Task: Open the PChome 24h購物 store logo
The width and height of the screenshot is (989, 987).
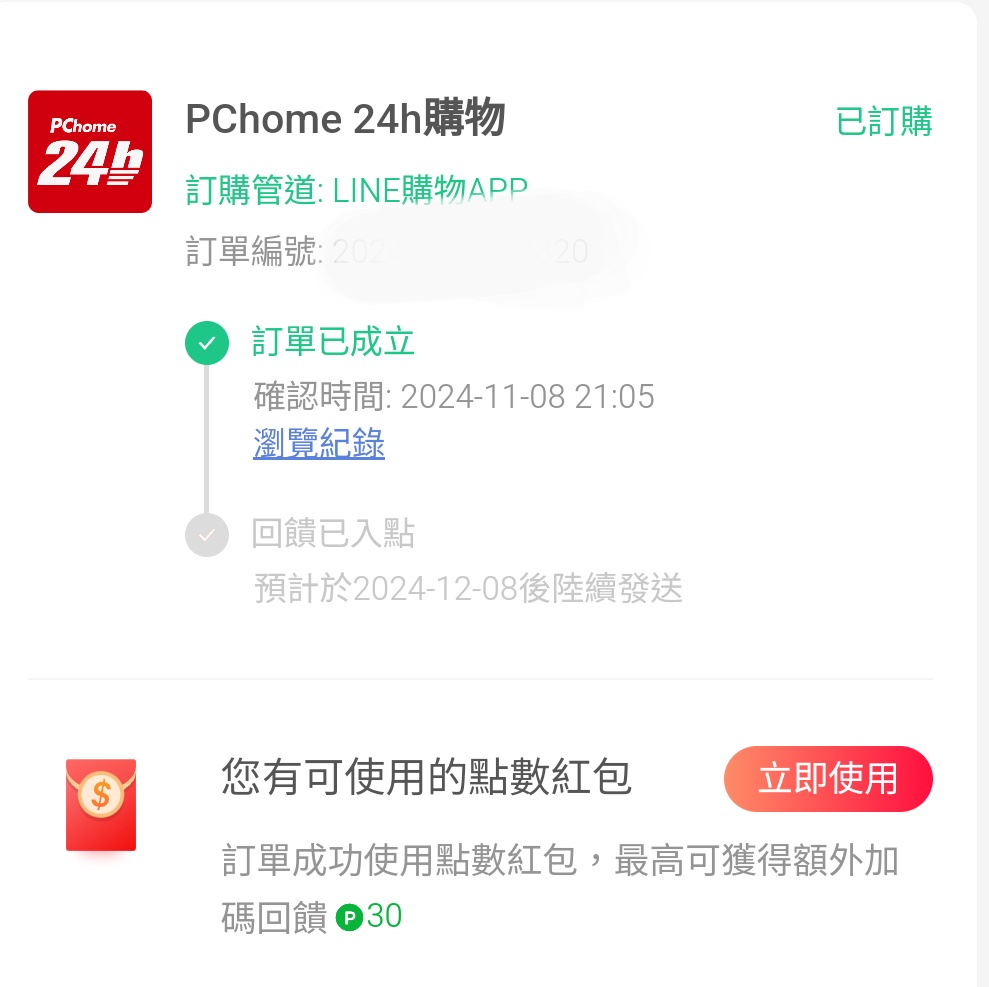Action: pyautogui.click(x=90, y=152)
